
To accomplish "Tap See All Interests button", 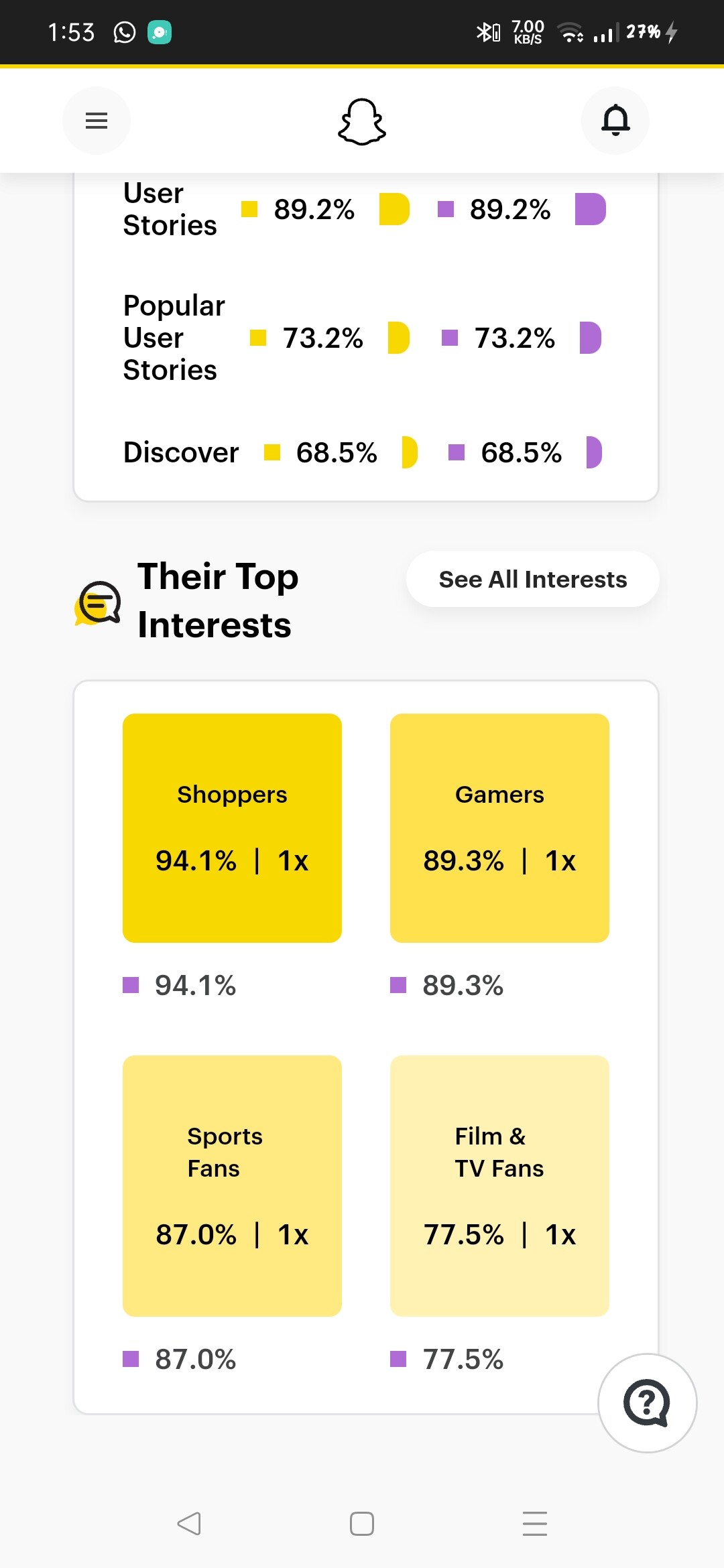I will 533,580.
